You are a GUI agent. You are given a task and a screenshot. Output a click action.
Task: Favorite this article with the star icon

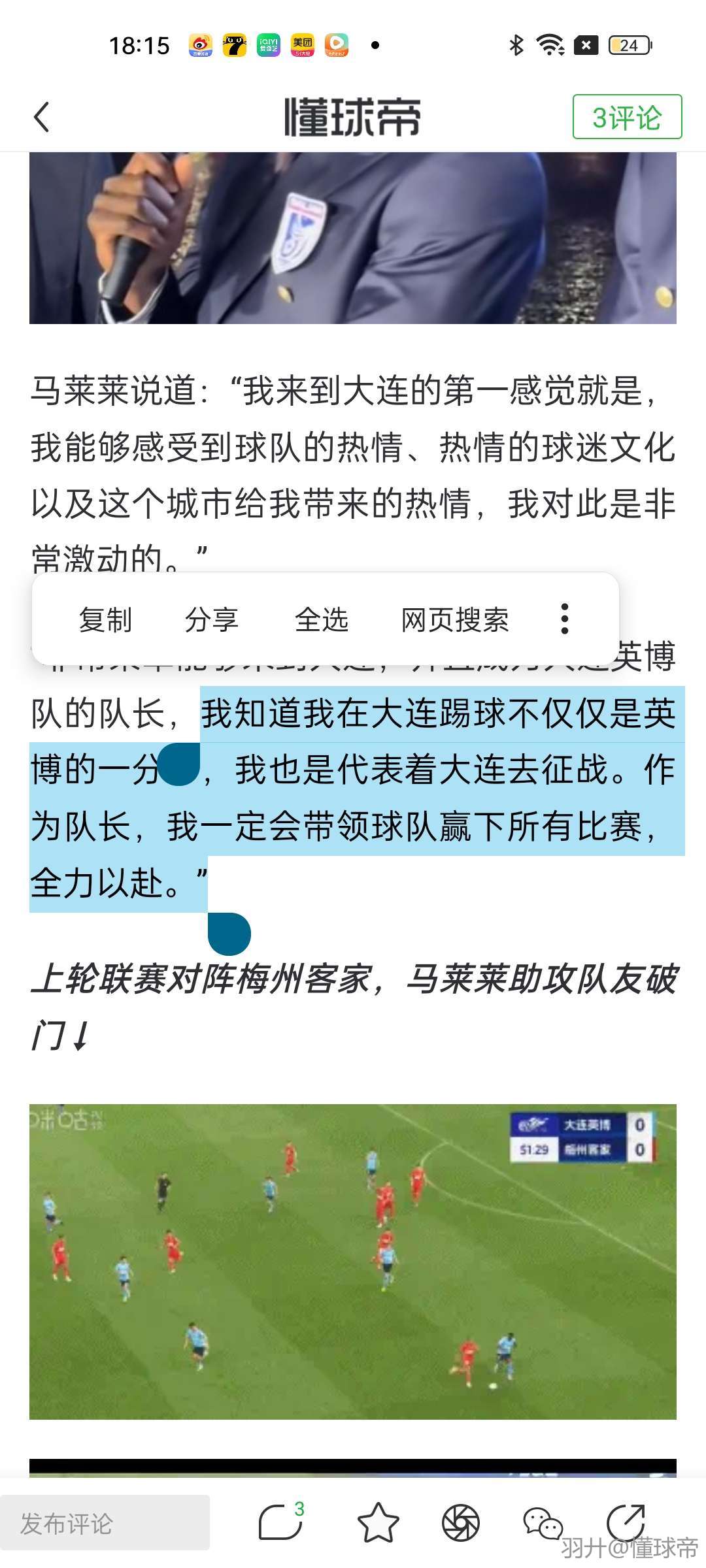(x=378, y=1523)
